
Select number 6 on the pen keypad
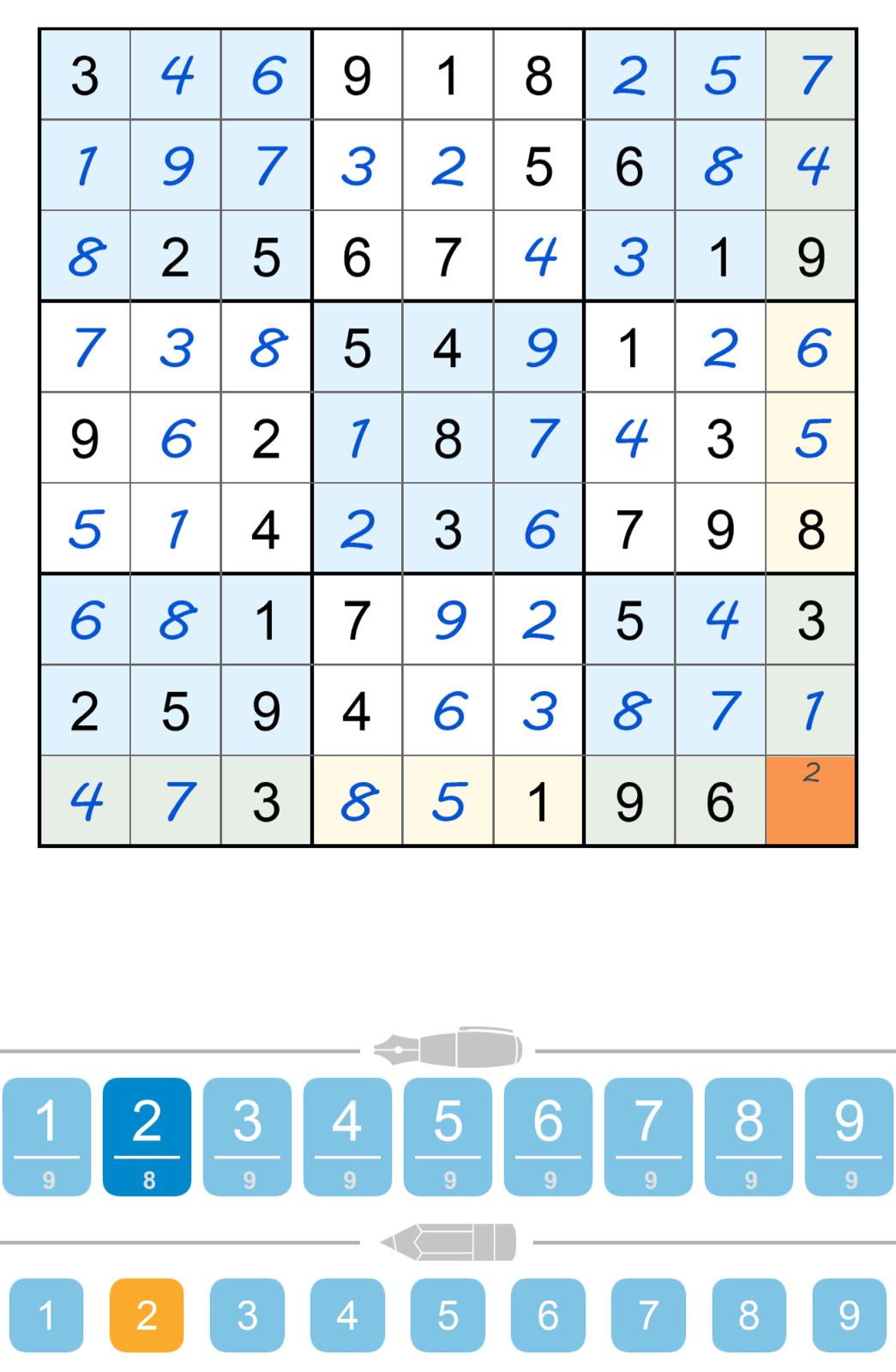547,1134
